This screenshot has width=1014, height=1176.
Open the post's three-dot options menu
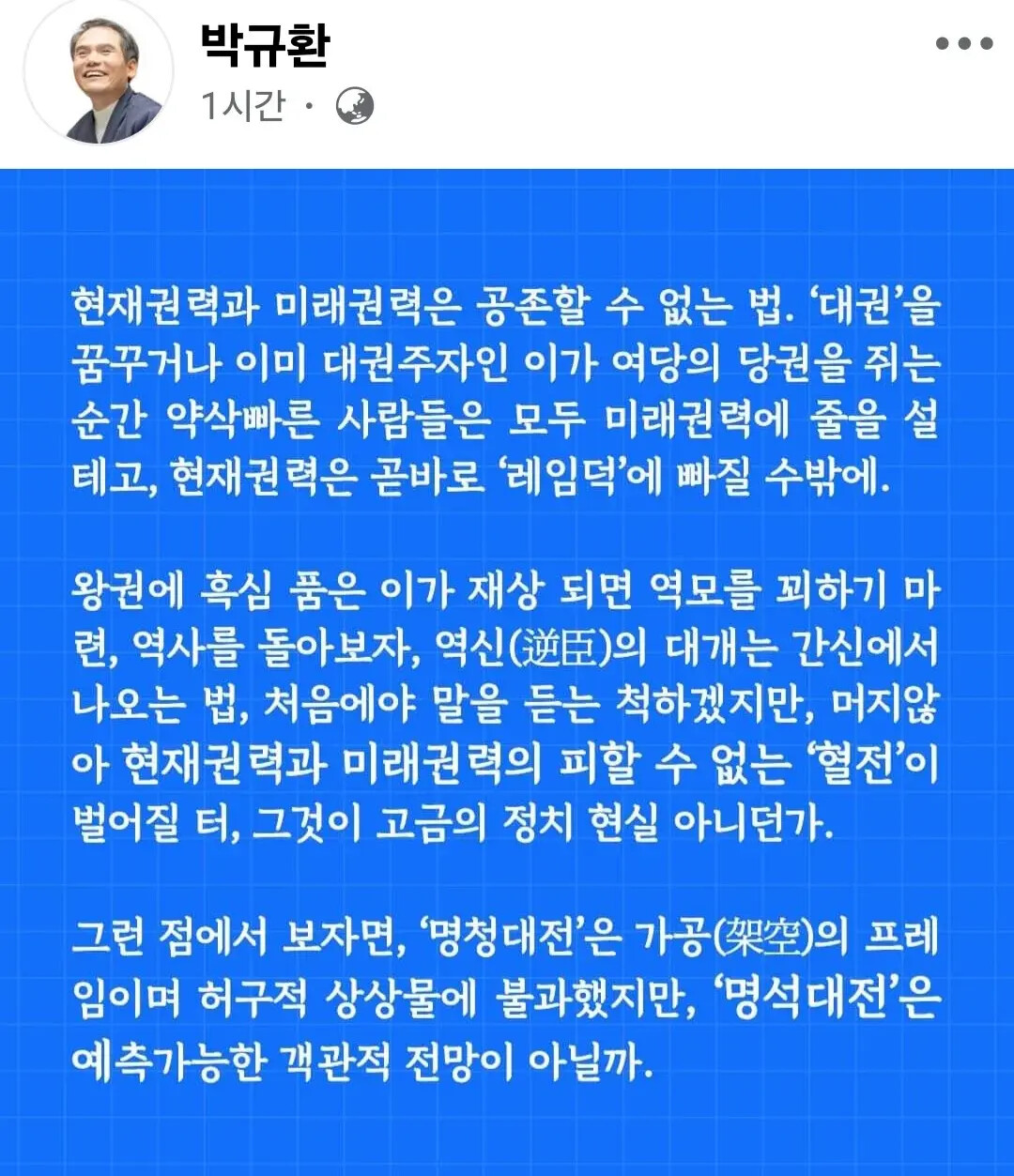pos(963,43)
